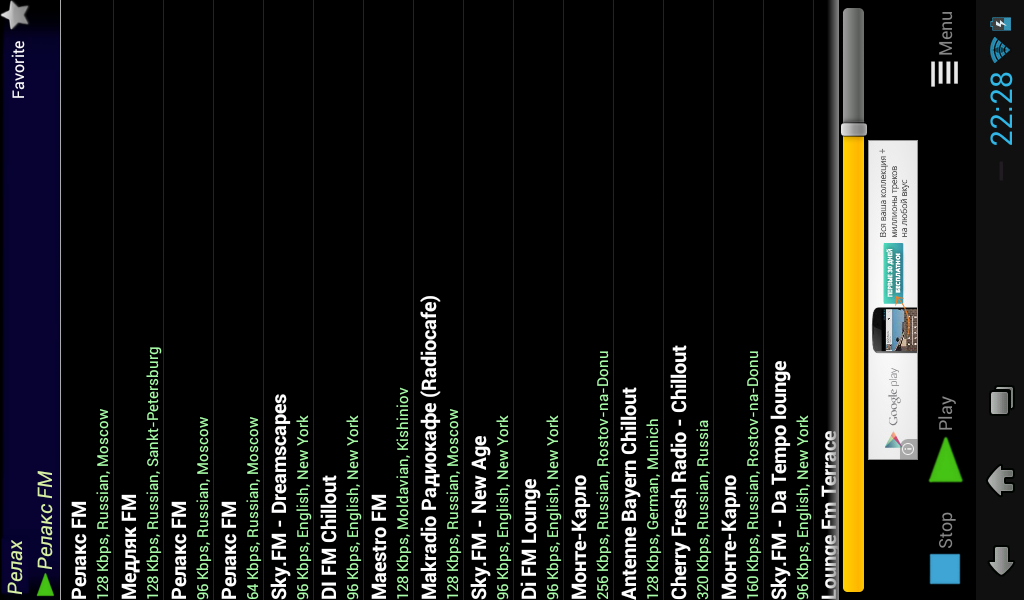Select Makradio Радиокафе (Radiocafe)
The height and width of the screenshot is (600, 1024).
coord(439,300)
